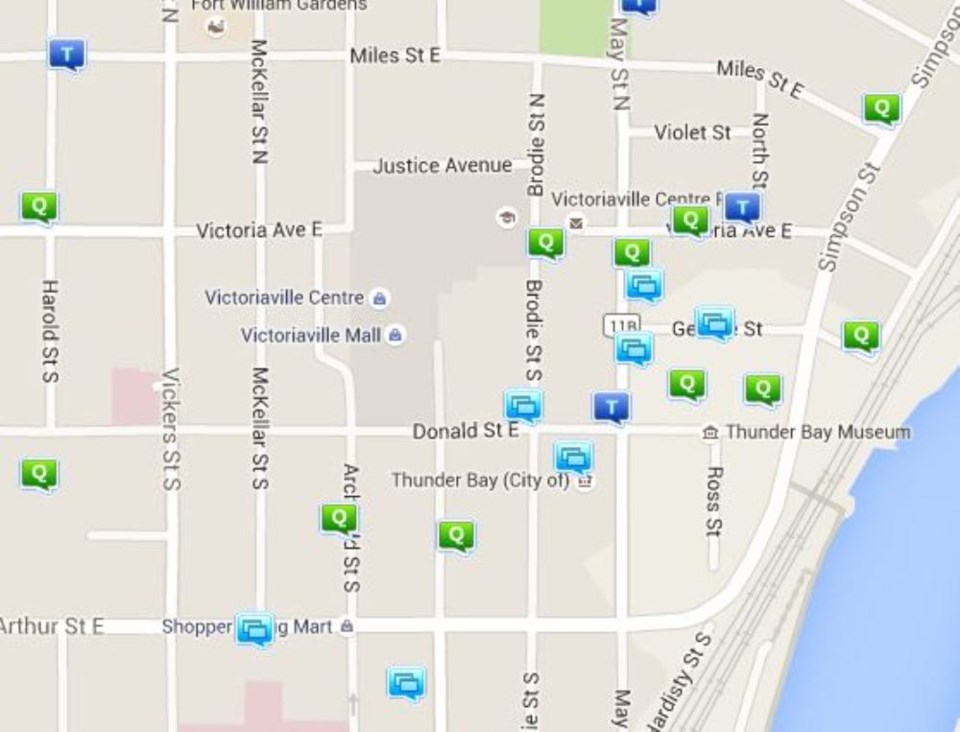Open chat marker above Thunder Bay (City of)
This screenshot has height=732, width=960.
click(x=573, y=457)
